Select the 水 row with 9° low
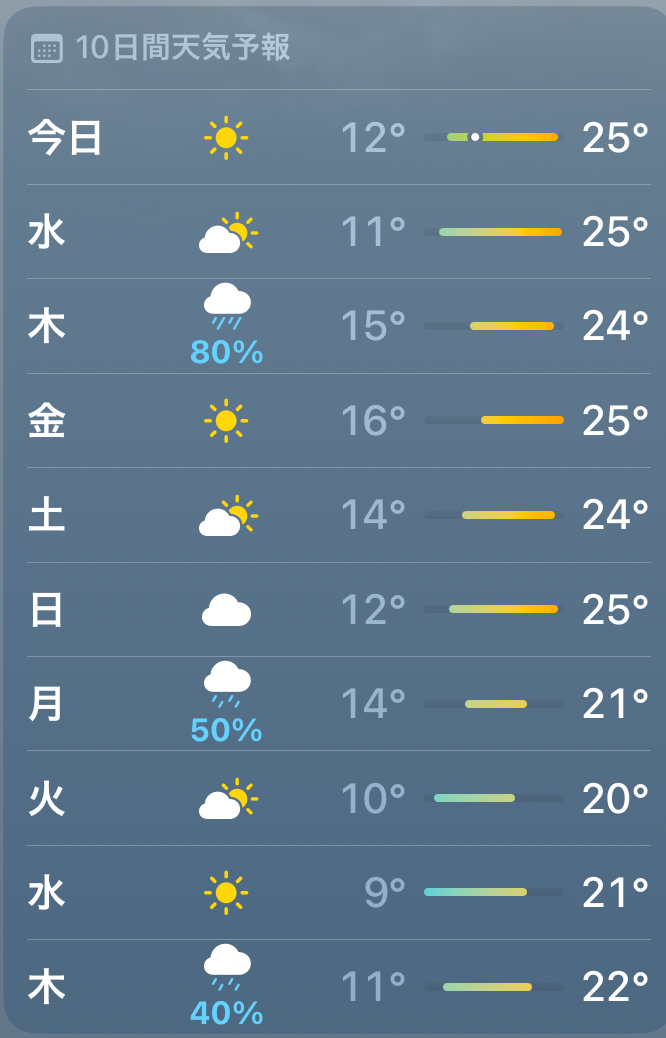The width and height of the screenshot is (666, 1038). click(338, 892)
